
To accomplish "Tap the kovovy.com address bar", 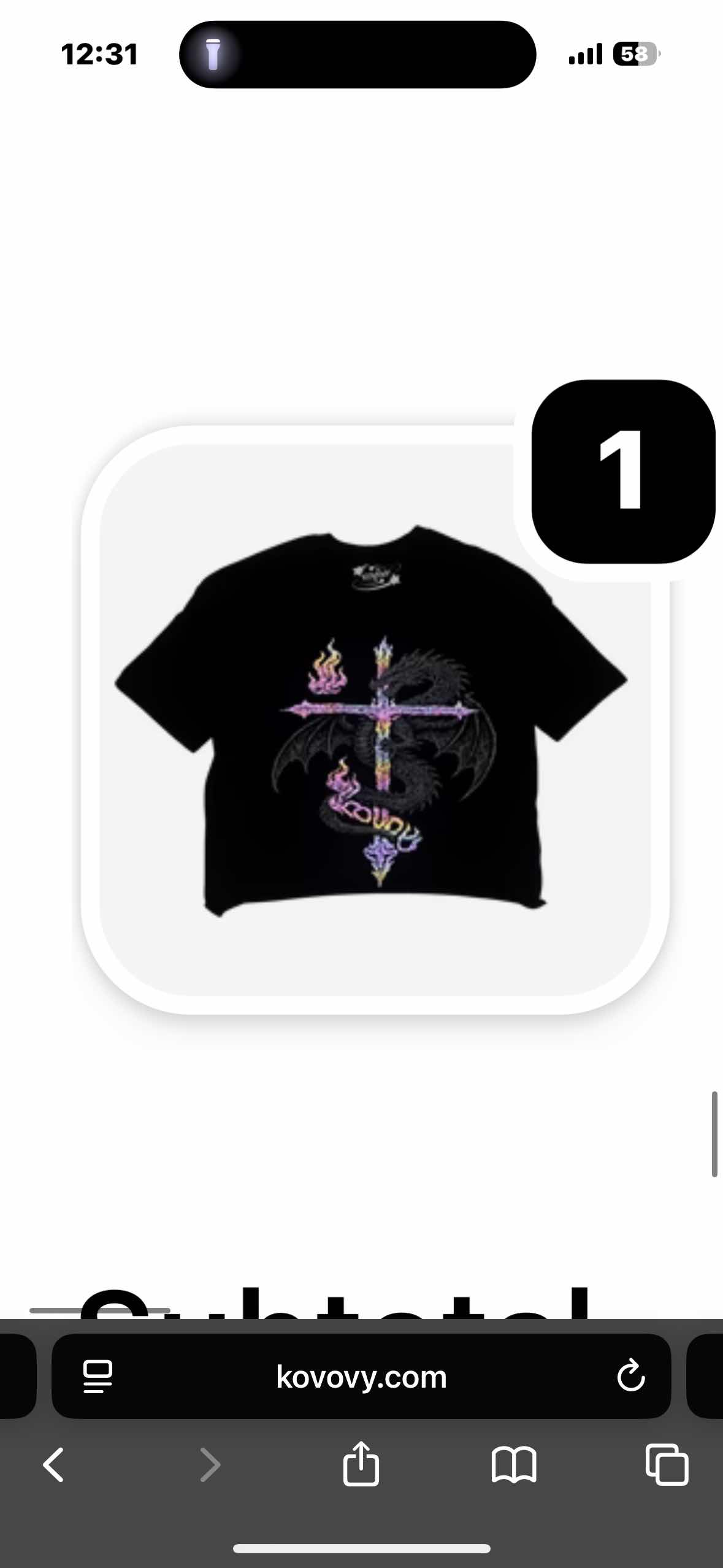I will (x=361, y=1377).
